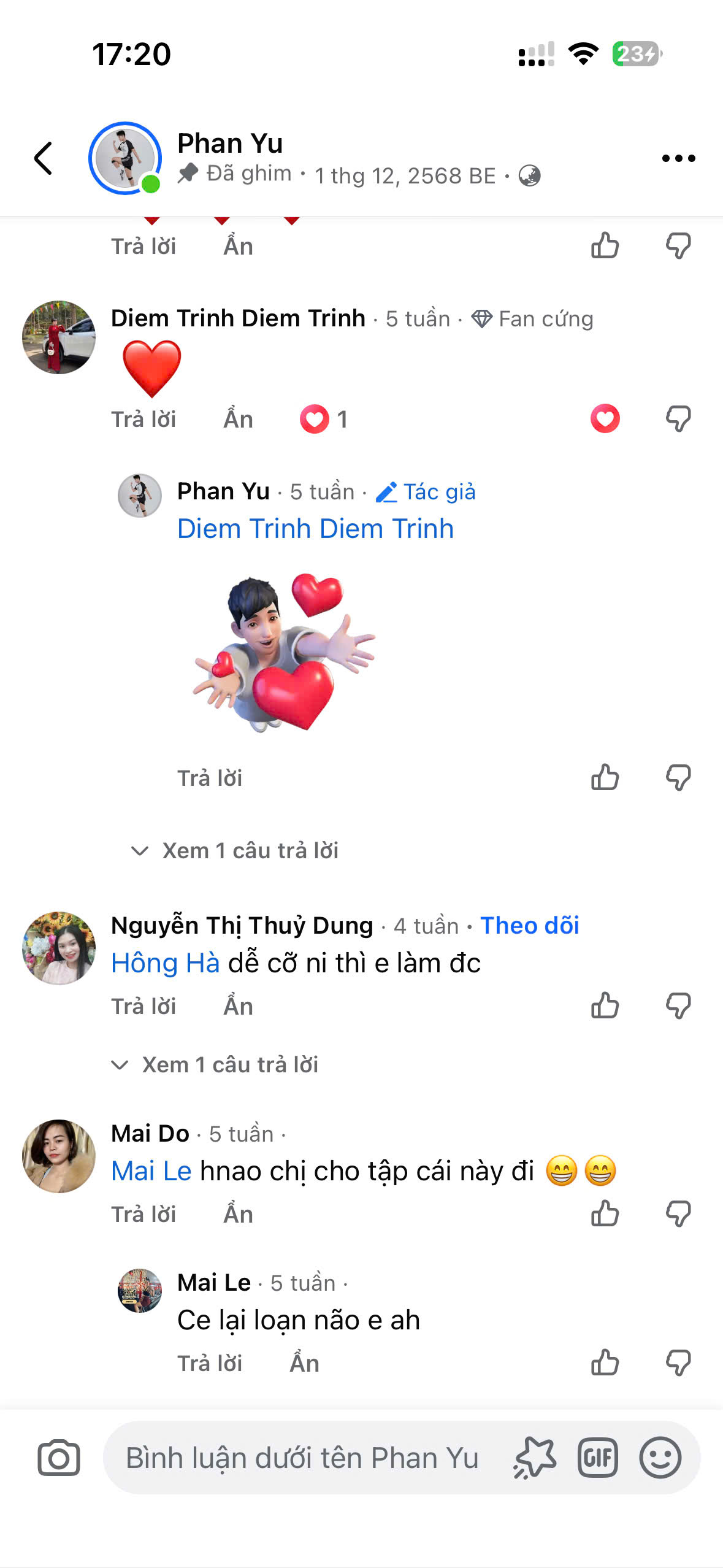Type in the comment box as Phan Yu

(302, 1458)
